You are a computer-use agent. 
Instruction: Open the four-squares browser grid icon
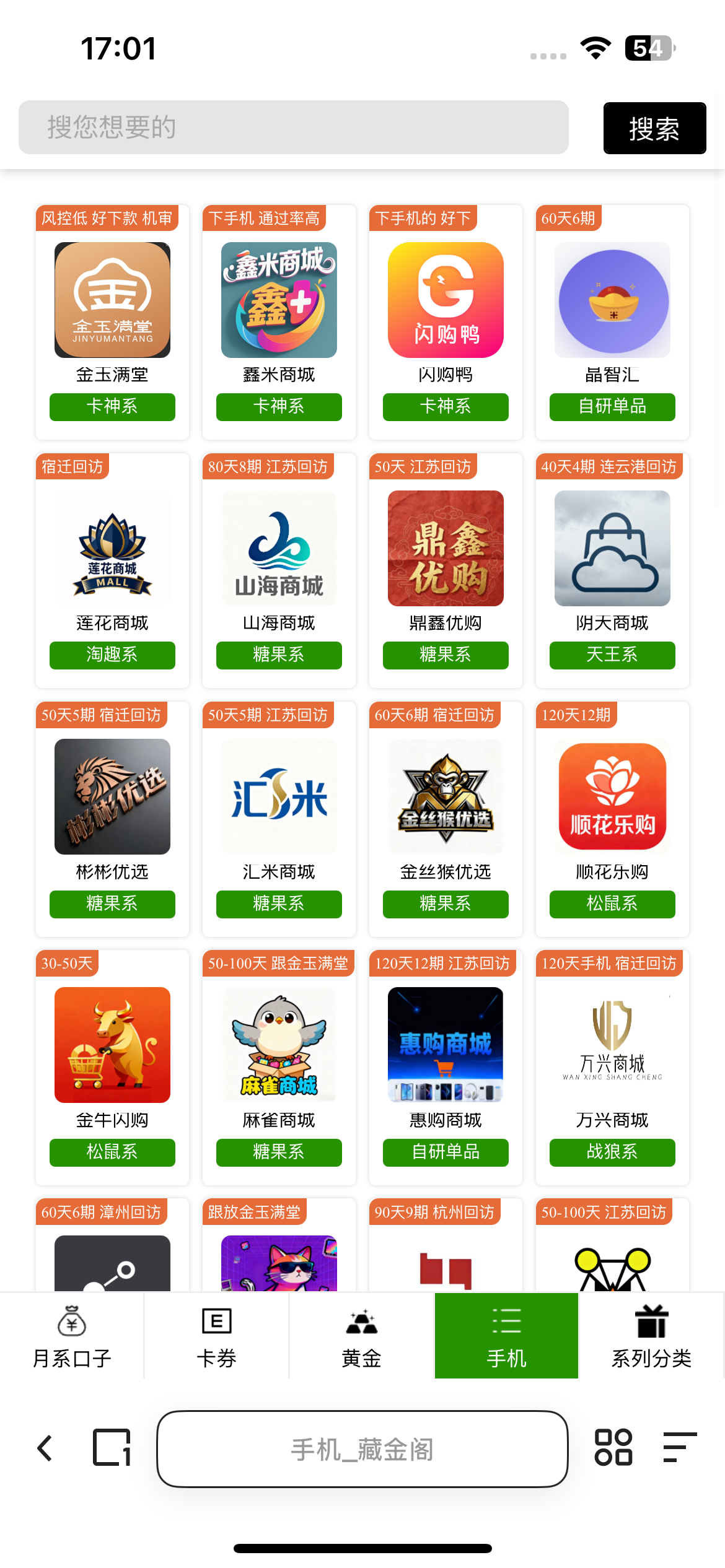(x=613, y=1448)
